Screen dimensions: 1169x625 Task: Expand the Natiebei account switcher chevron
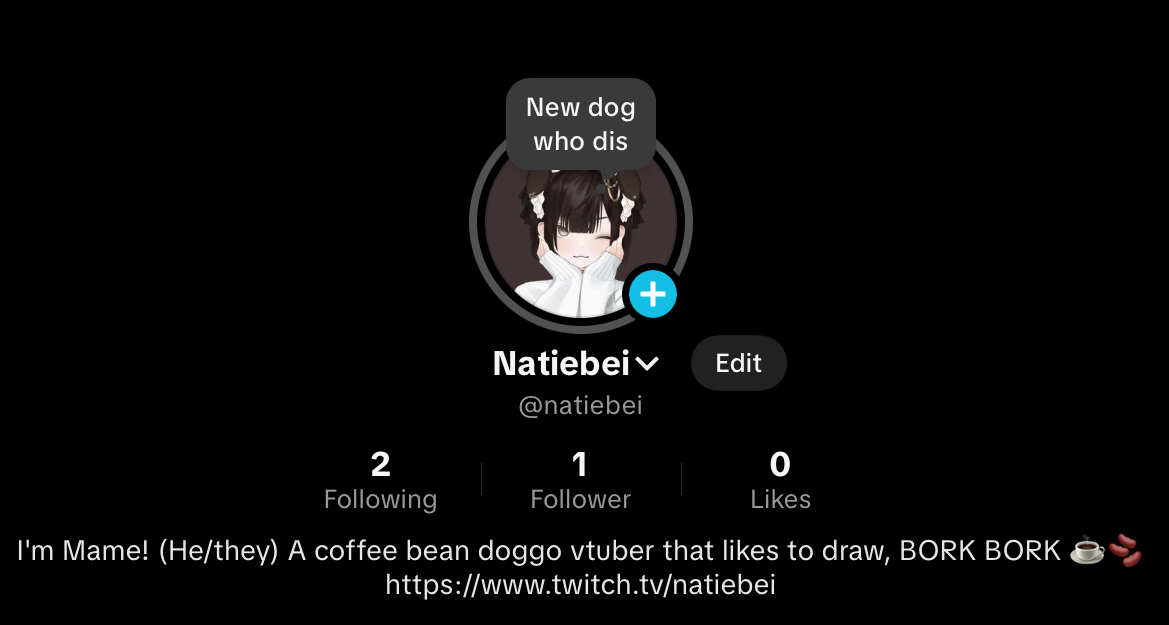coord(648,364)
